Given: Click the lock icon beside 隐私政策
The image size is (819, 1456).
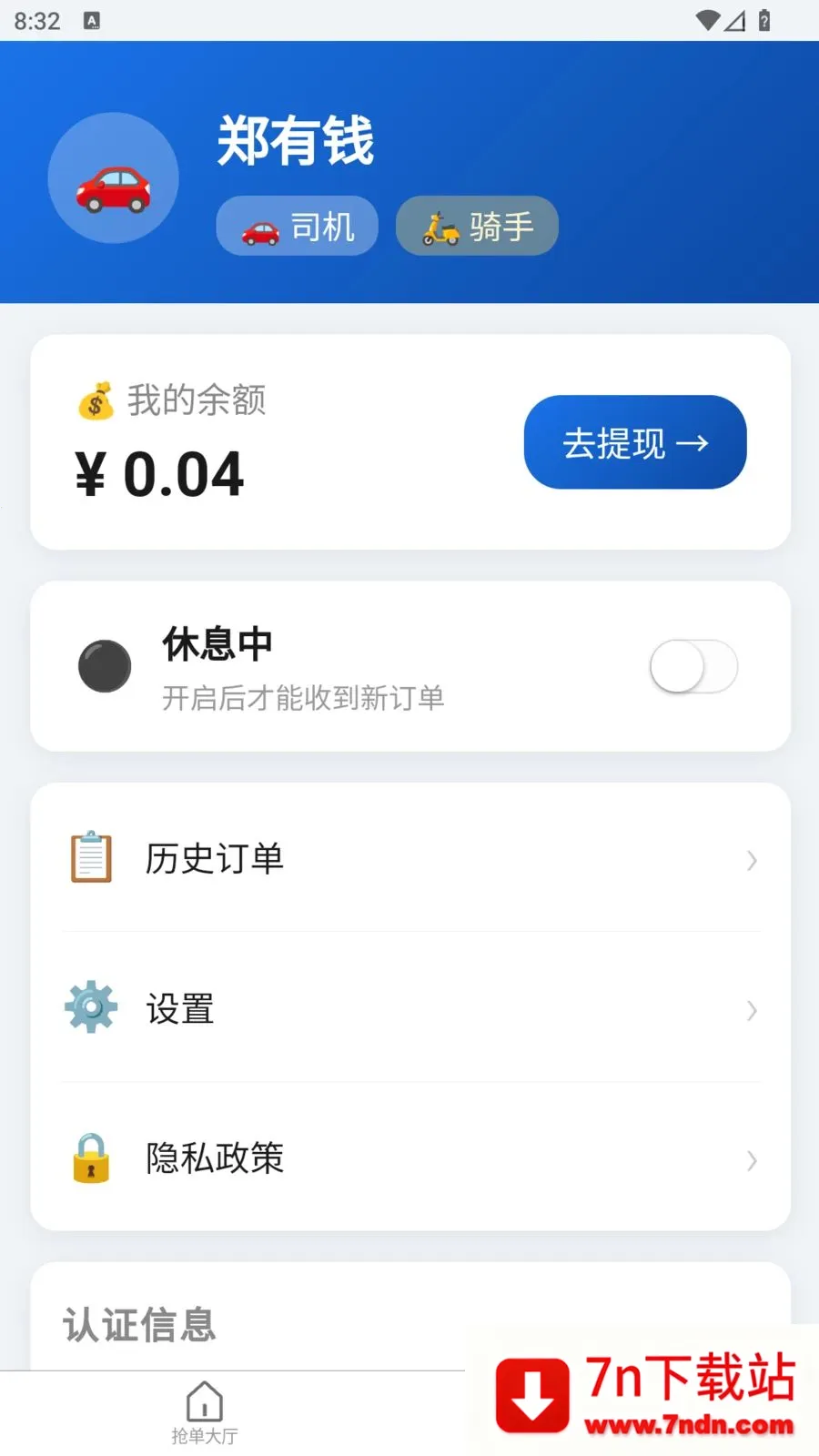Looking at the screenshot, I should 89,1158.
